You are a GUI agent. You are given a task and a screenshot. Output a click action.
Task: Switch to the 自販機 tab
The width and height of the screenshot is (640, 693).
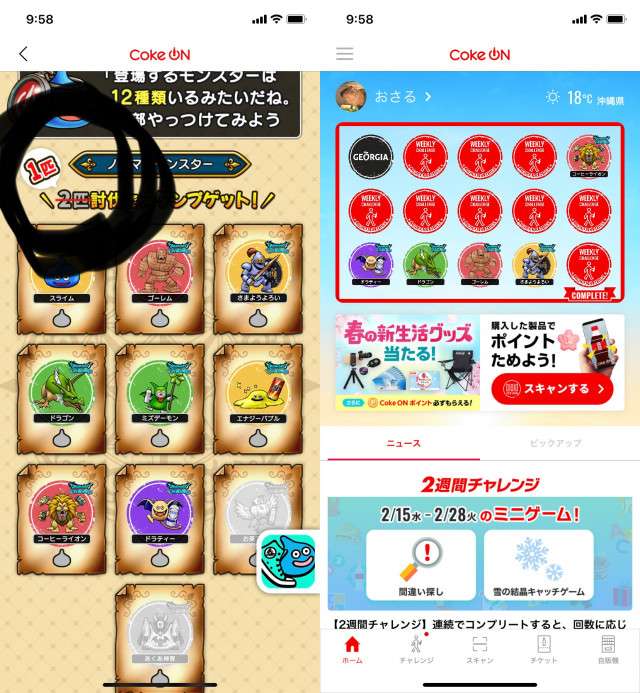coord(607,649)
